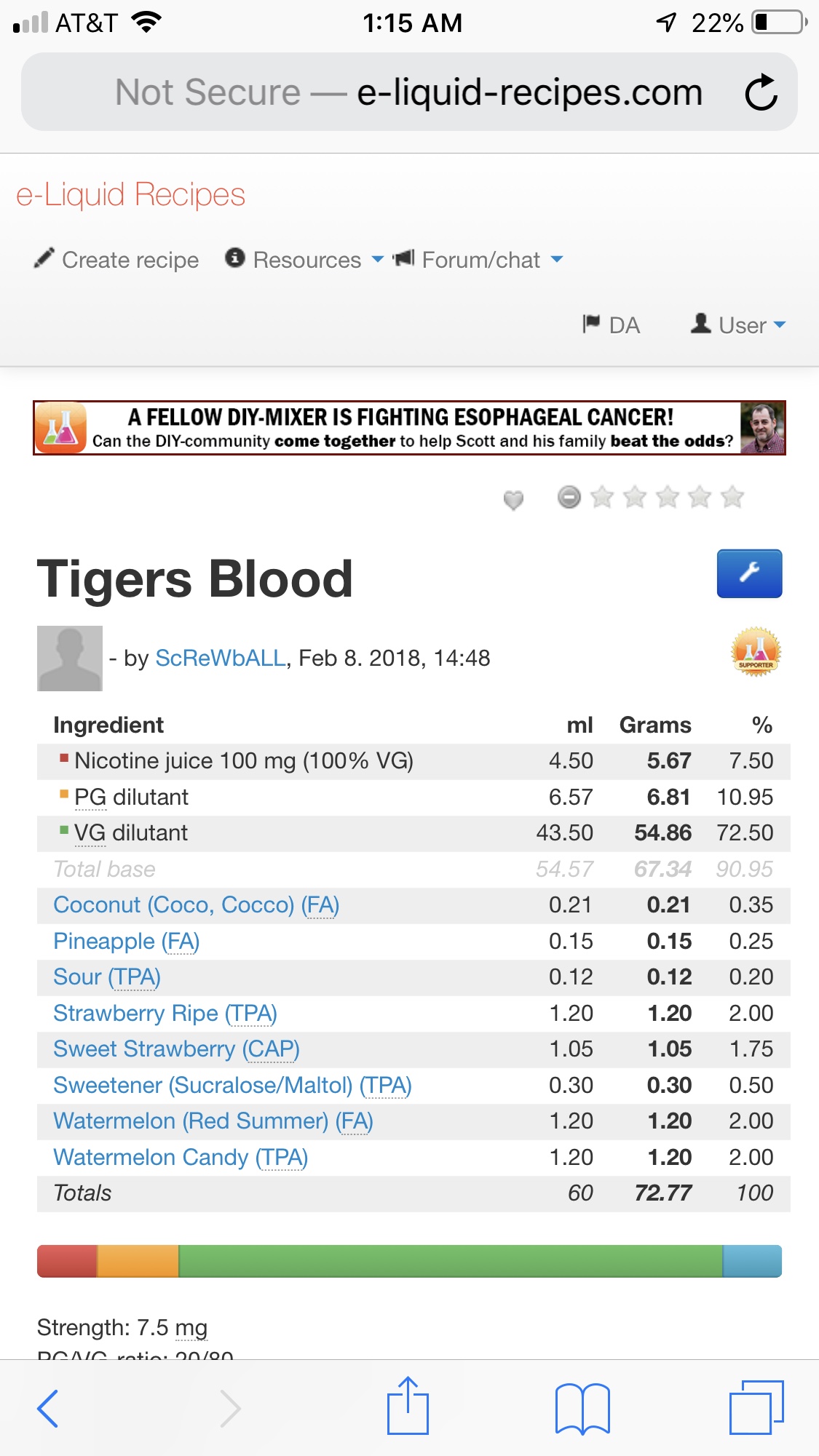Viewport: 819px width, 1456px height.
Task: View ScReWbALL's profile
Action: click(221, 659)
